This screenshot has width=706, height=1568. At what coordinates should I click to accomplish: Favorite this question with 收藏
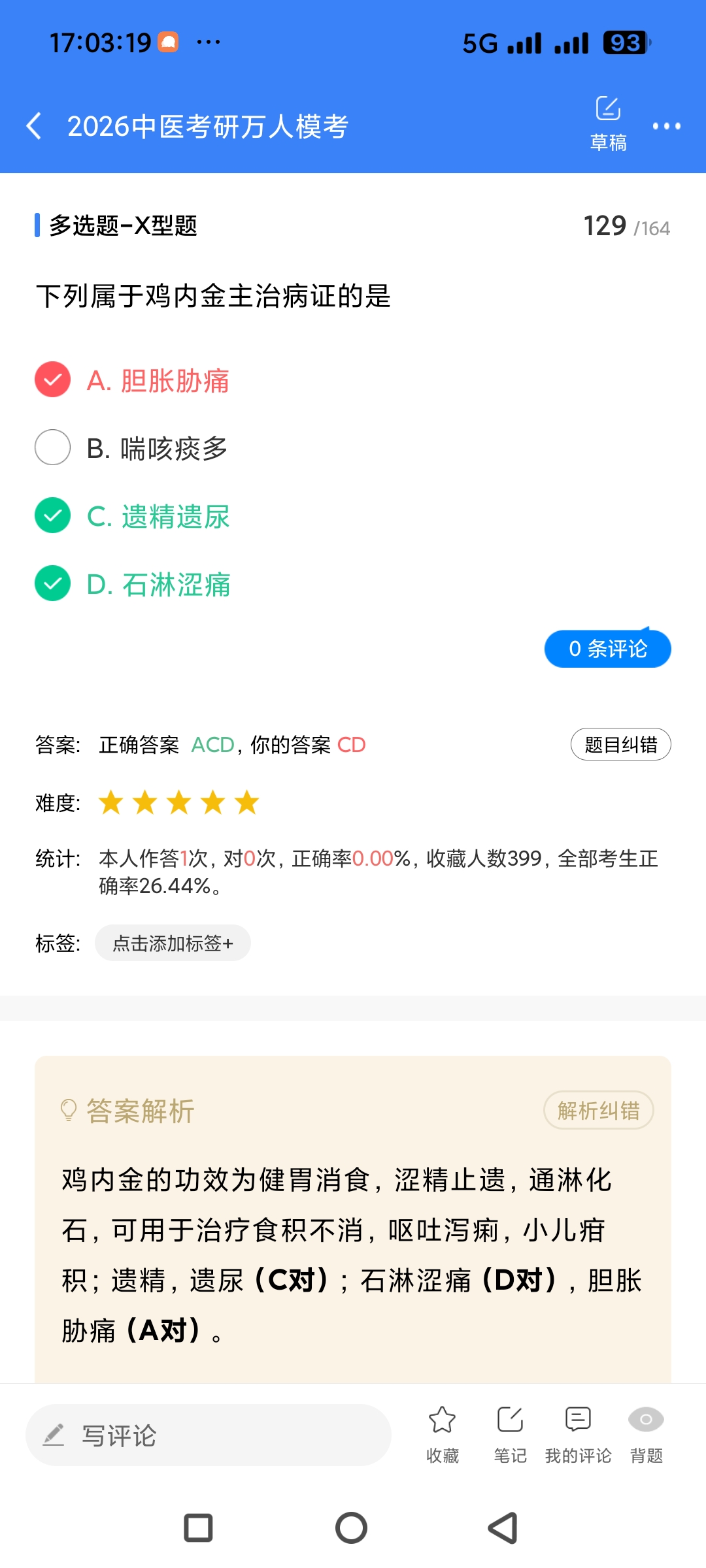point(443,1434)
